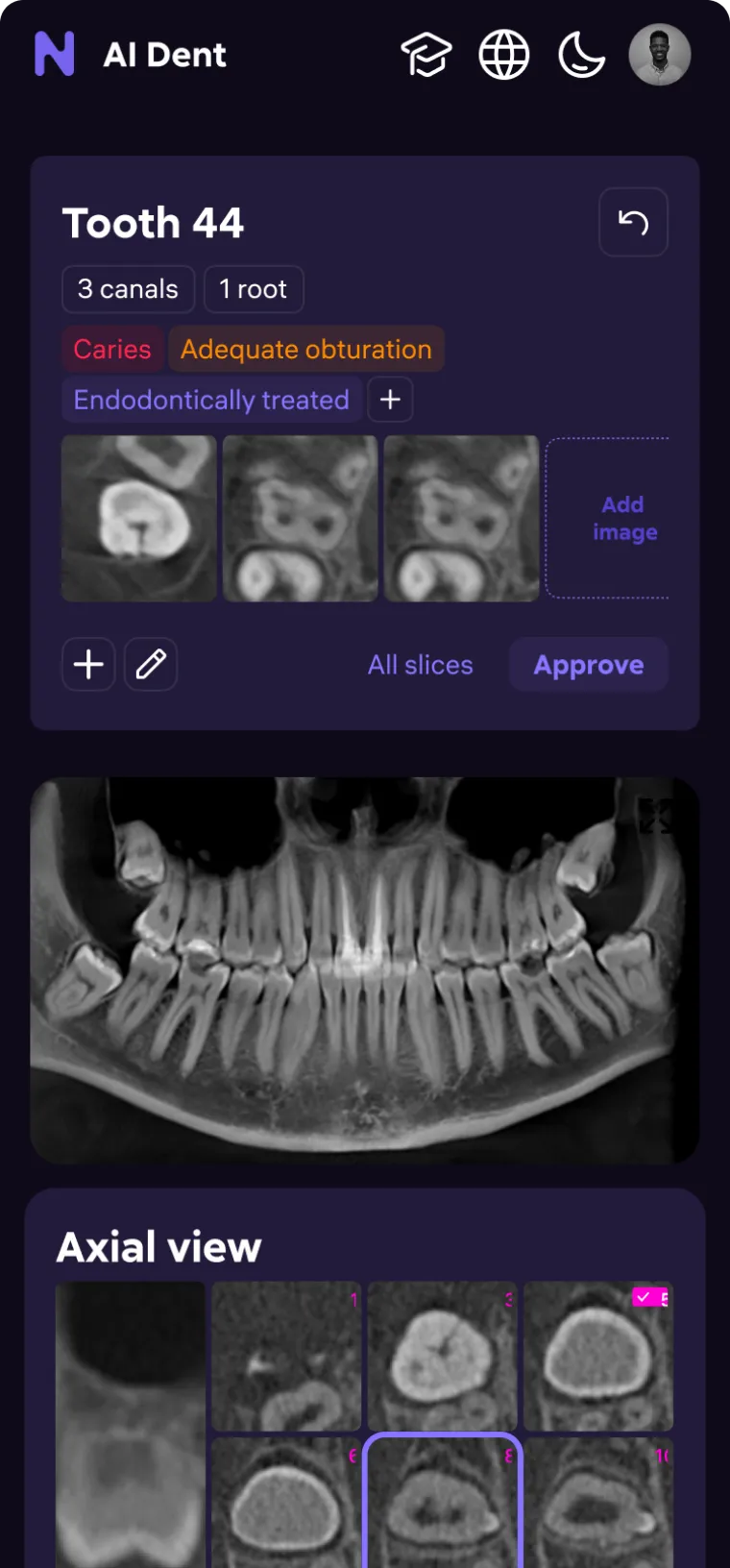Tap the Endodontically treated tag
The width and height of the screenshot is (730, 1568).
pyautogui.click(x=211, y=400)
